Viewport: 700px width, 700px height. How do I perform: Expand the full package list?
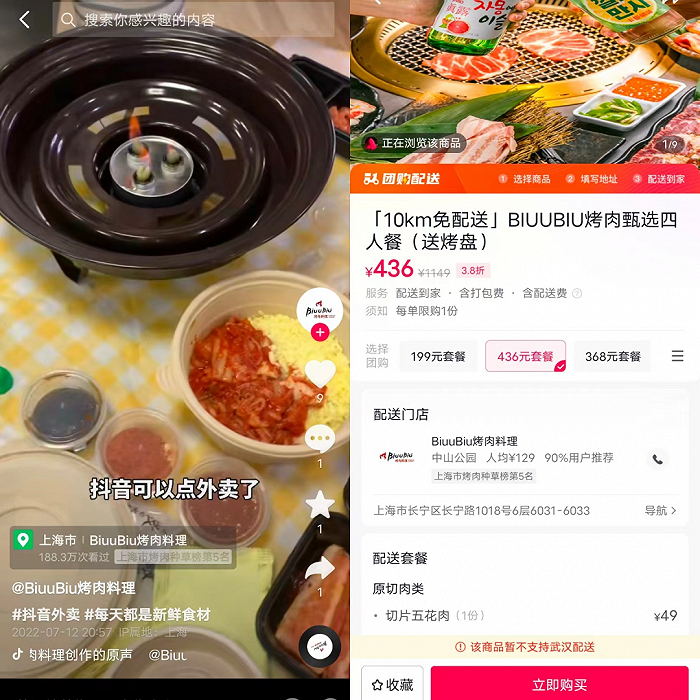[678, 356]
